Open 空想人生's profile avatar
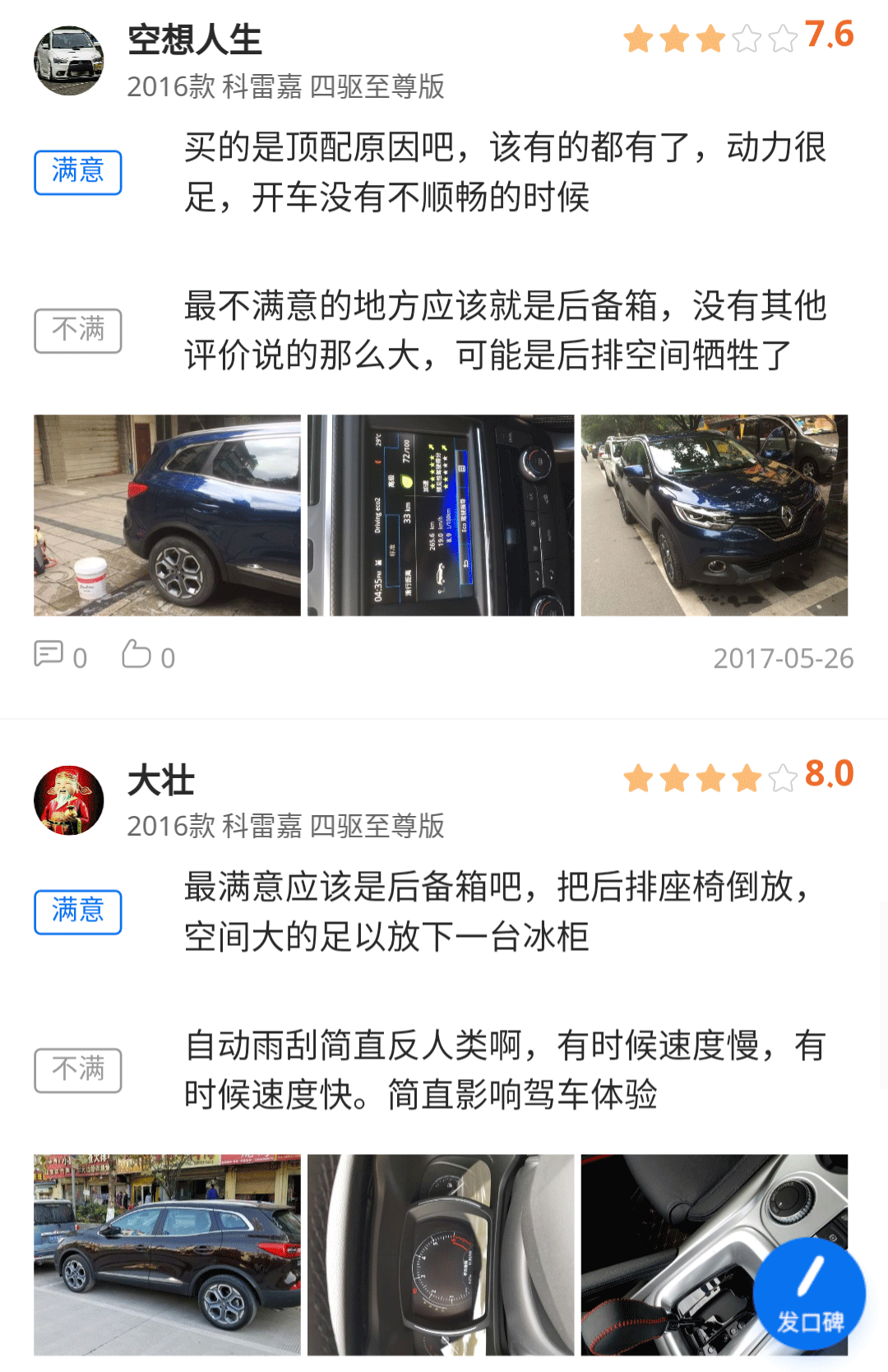The image size is (888, 1372). pos(69,61)
